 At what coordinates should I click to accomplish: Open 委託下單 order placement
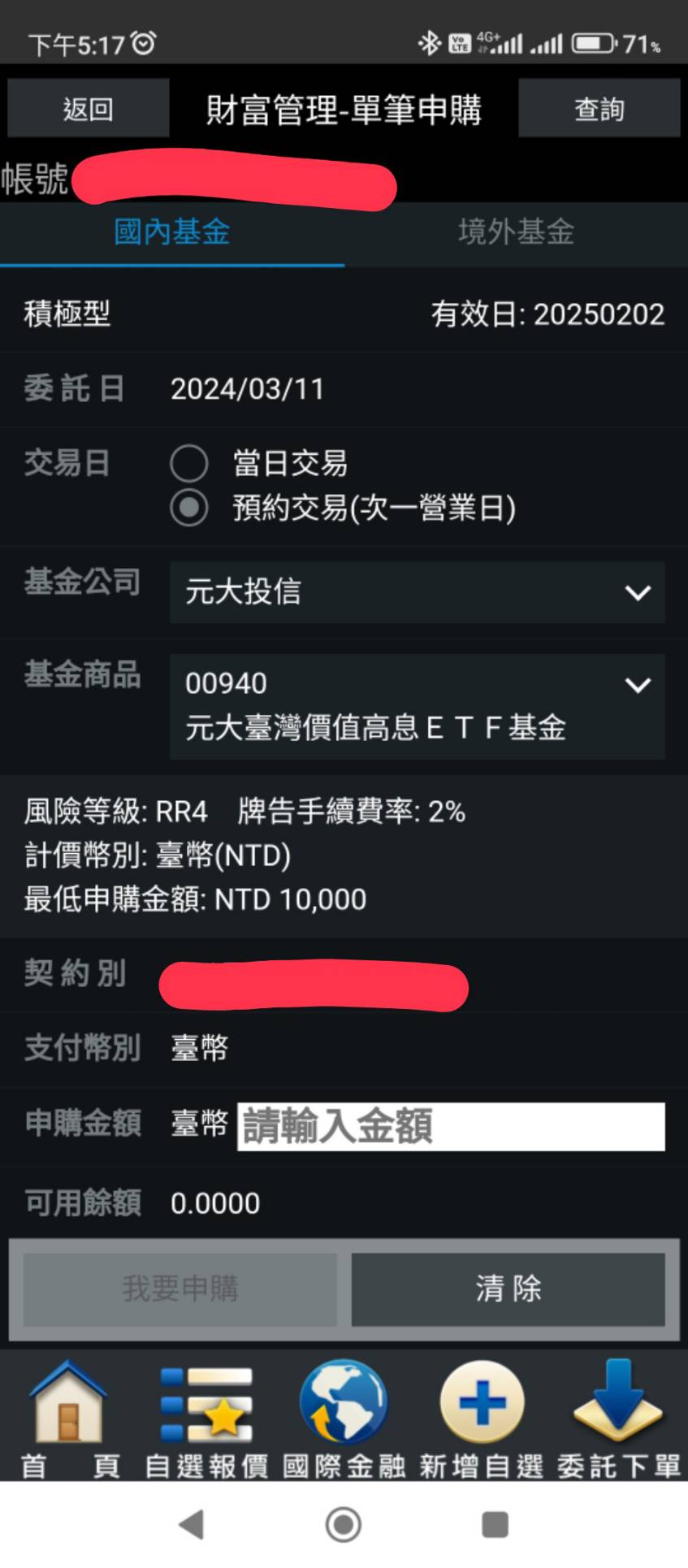click(x=618, y=1418)
